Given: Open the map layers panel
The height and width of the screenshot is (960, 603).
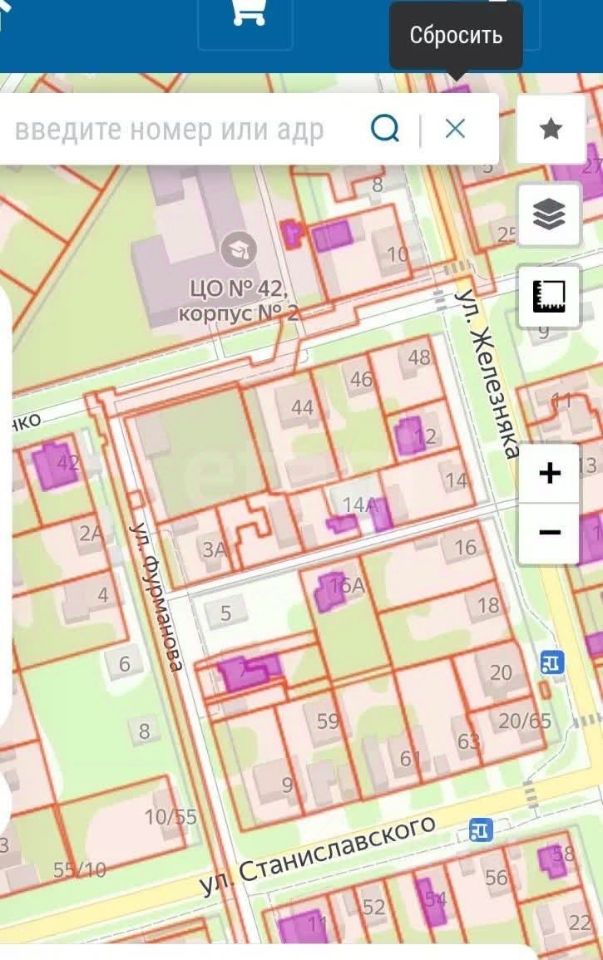Looking at the screenshot, I should pos(549,214).
